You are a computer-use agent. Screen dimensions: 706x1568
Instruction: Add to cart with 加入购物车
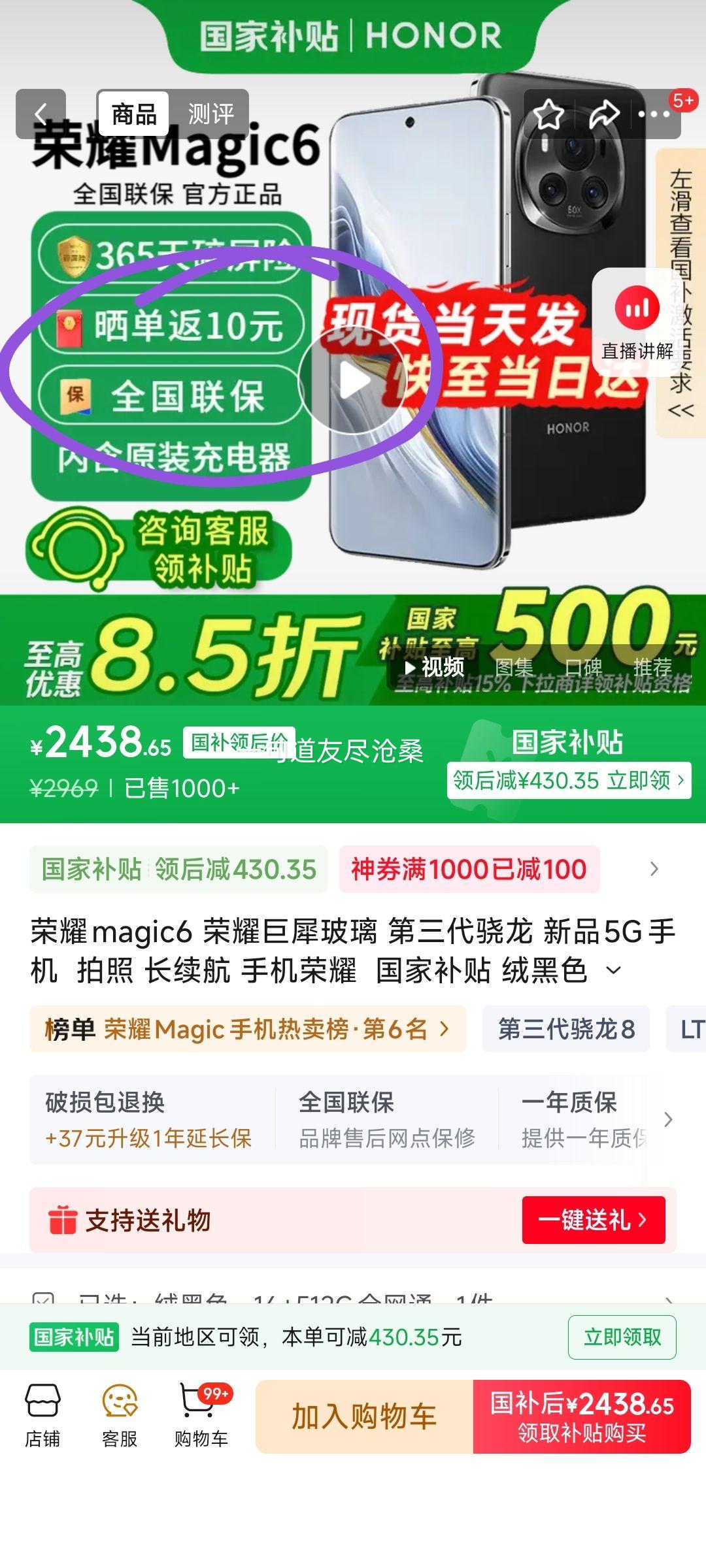point(364,1416)
